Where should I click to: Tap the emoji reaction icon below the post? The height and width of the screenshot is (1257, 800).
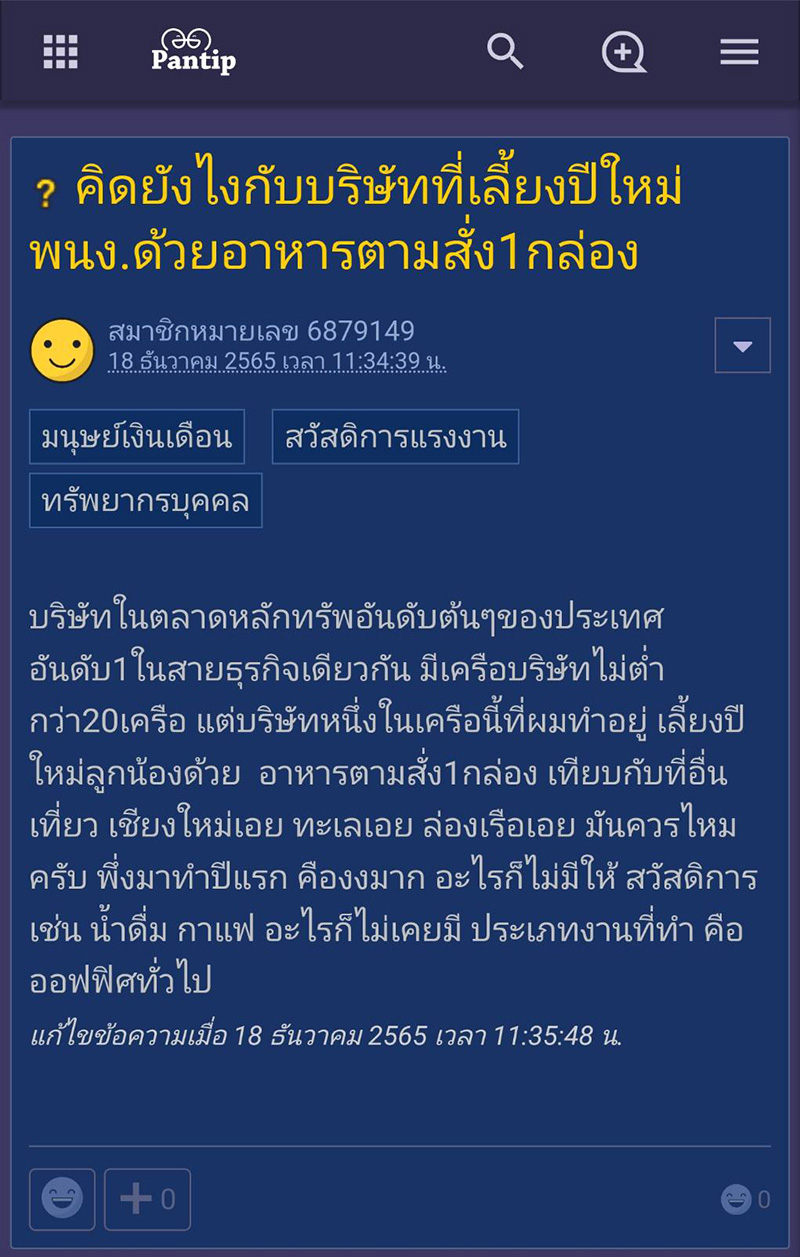[62, 1199]
